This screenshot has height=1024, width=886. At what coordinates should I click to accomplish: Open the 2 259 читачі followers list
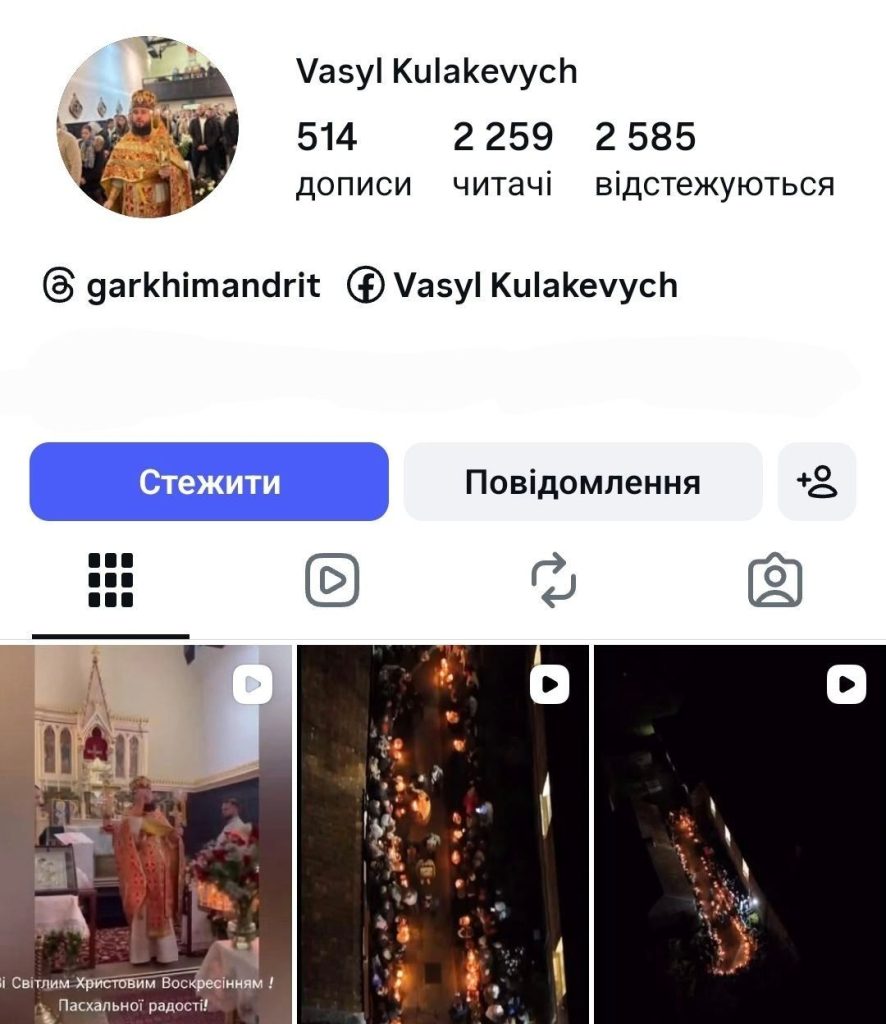(x=502, y=158)
